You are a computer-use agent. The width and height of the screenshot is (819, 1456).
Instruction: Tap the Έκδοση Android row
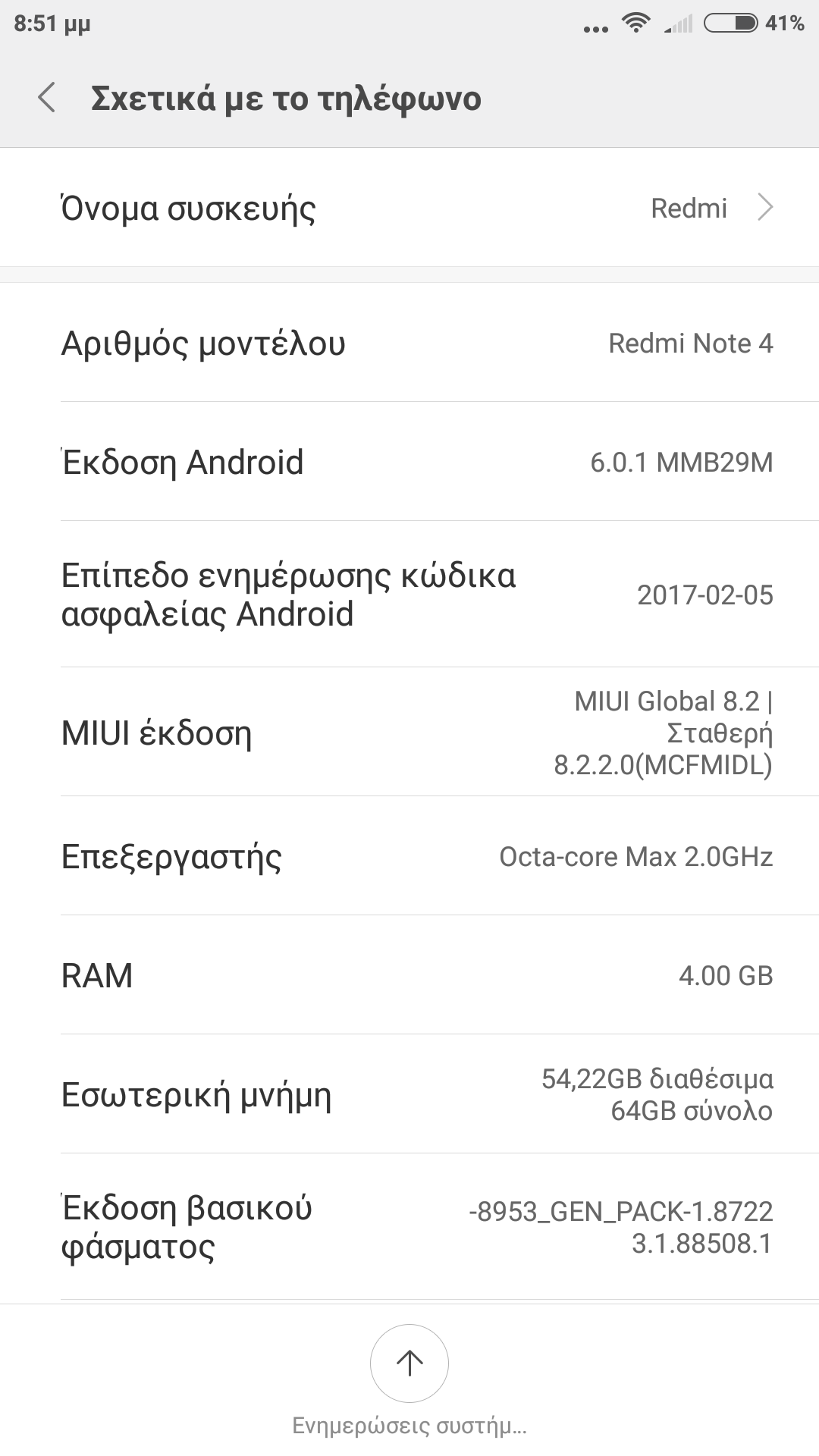click(x=409, y=462)
